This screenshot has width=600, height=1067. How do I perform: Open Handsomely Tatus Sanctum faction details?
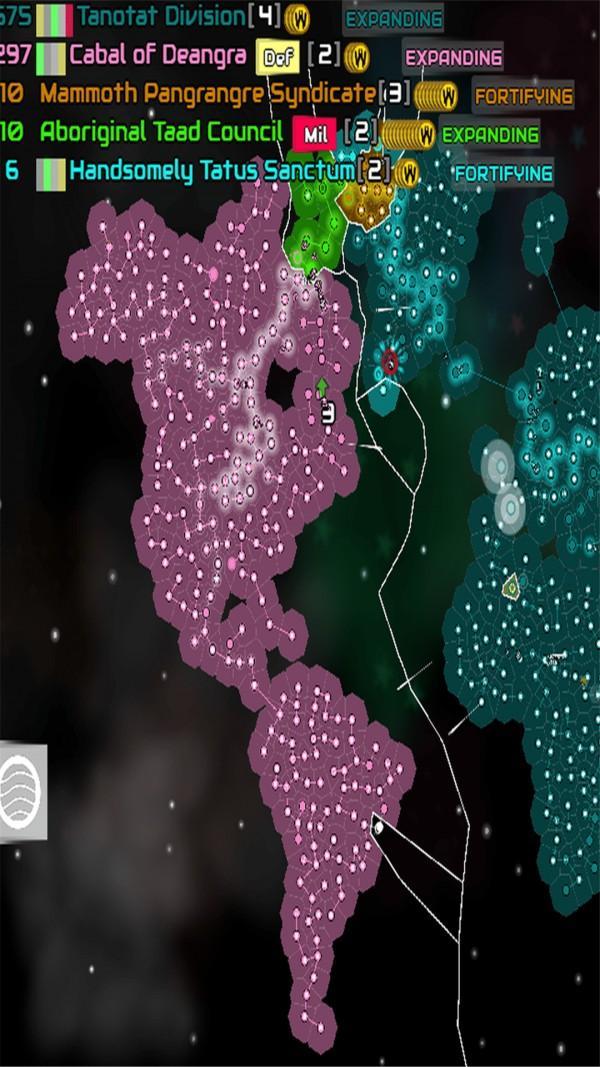click(212, 171)
